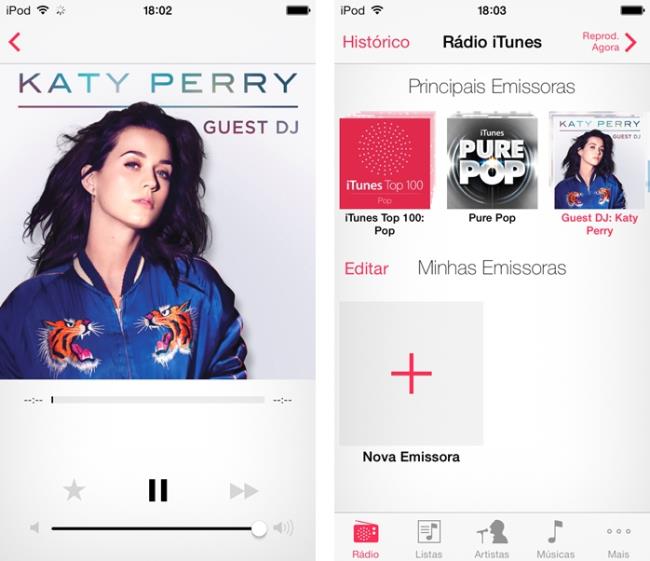This screenshot has width=650, height=561.
Task: Open the Reprod. Agora screen
Action: pos(609,42)
